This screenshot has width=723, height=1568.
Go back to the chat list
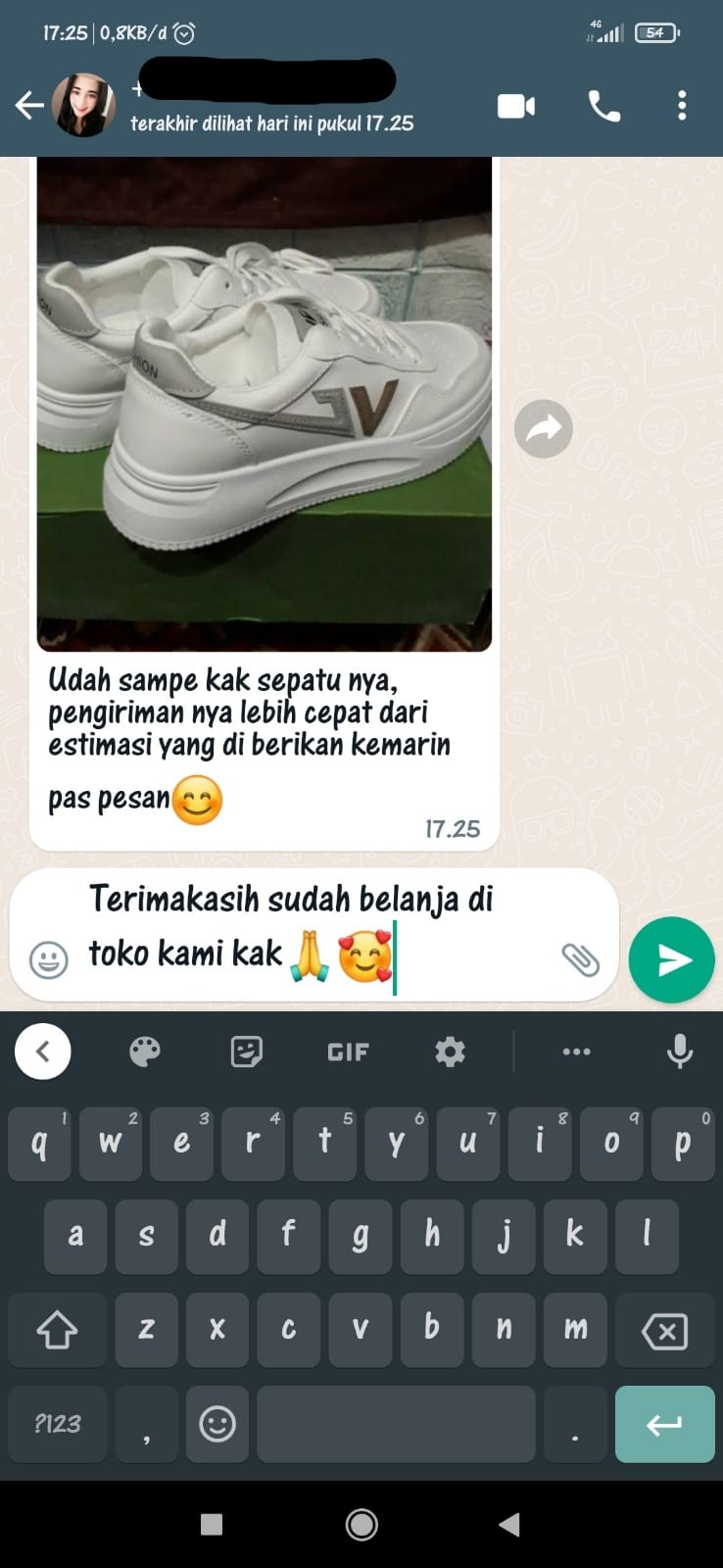click(x=29, y=106)
